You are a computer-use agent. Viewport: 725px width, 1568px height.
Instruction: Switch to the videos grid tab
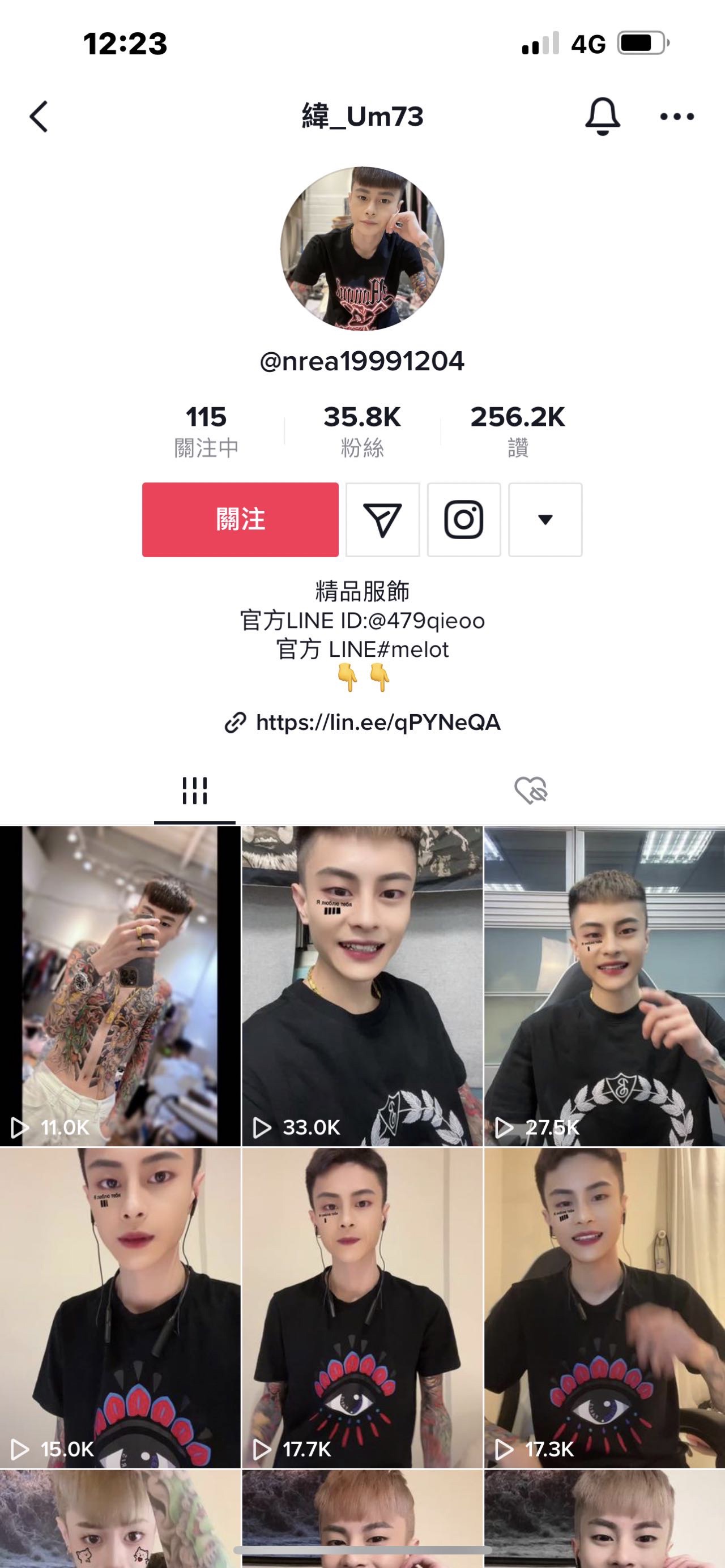pos(195,791)
